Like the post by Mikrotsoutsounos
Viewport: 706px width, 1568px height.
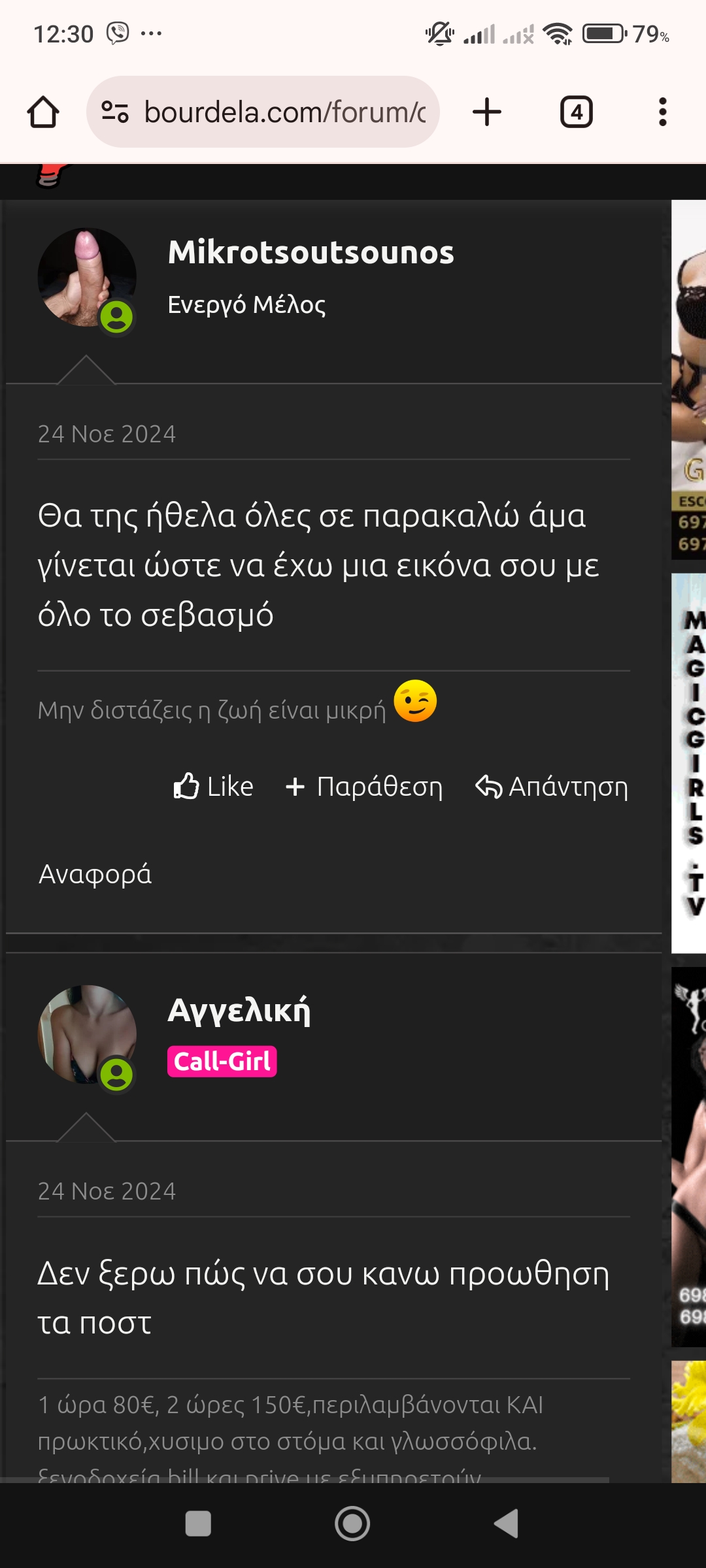(213, 787)
